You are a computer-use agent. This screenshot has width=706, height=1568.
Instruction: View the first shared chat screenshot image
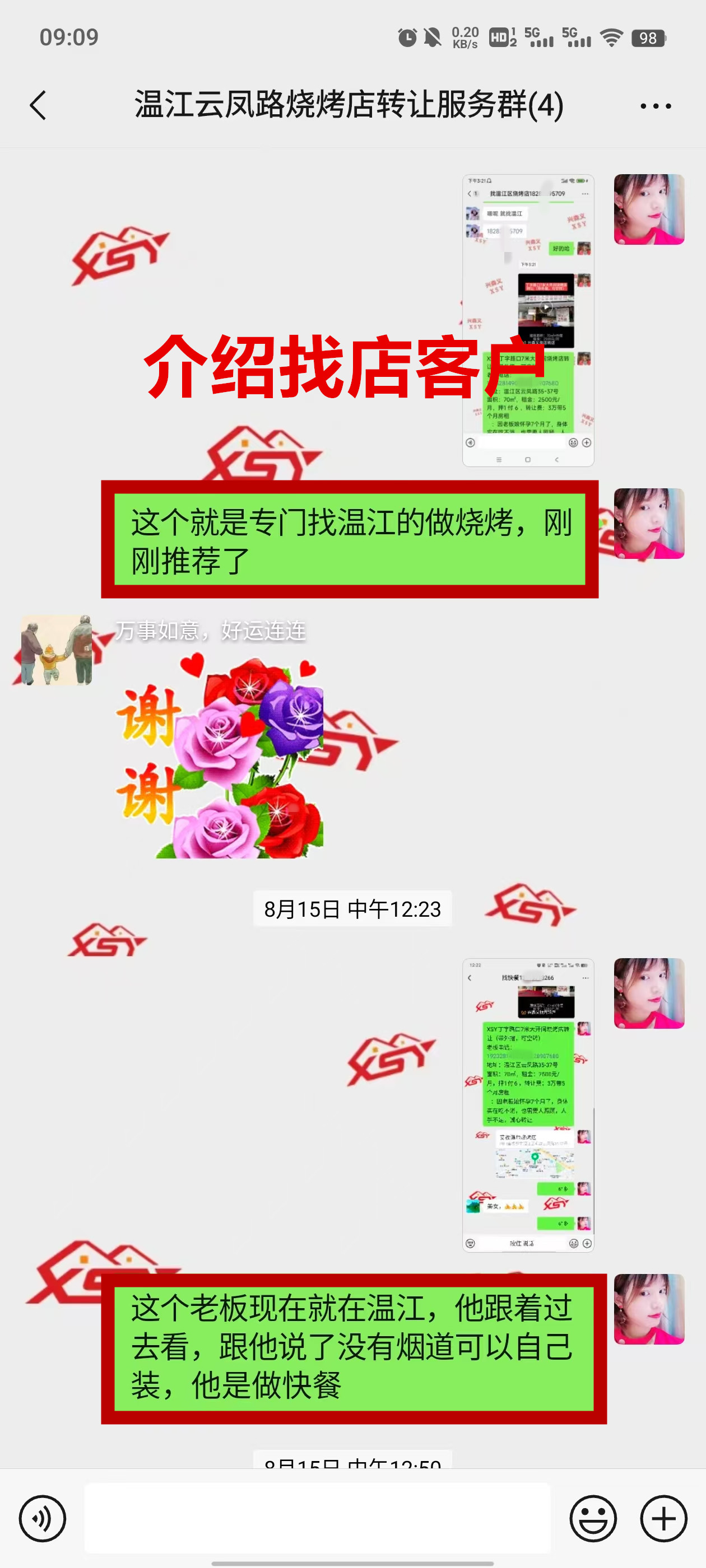pos(527,321)
